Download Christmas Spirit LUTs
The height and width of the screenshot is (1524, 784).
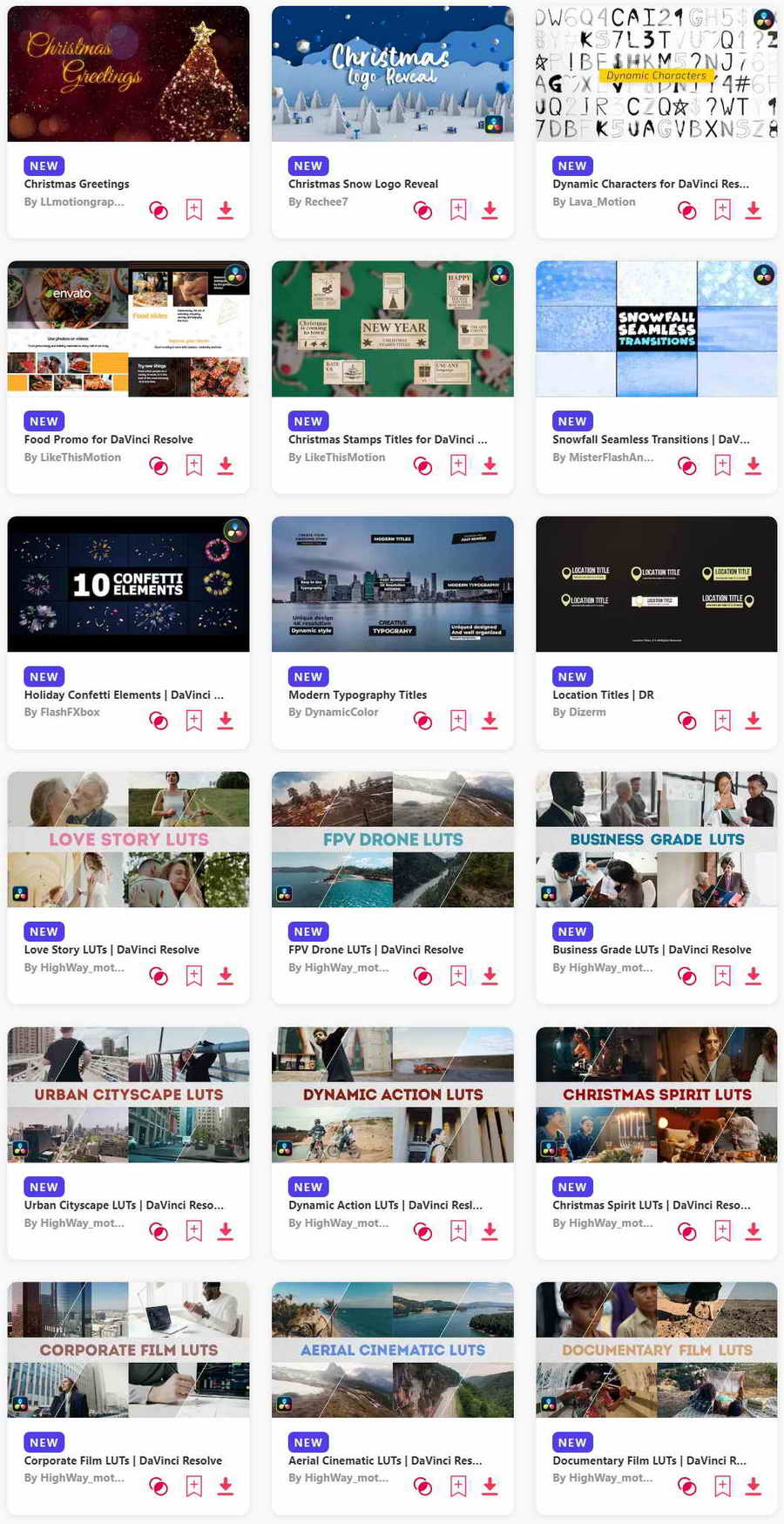[754, 1231]
